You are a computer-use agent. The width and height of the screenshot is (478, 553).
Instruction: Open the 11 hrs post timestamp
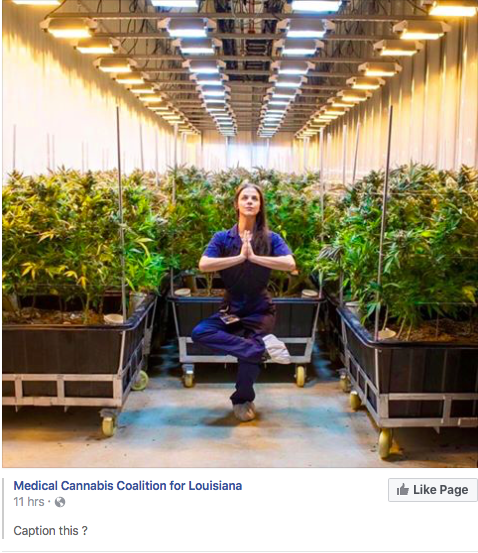(x=29, y=502)
